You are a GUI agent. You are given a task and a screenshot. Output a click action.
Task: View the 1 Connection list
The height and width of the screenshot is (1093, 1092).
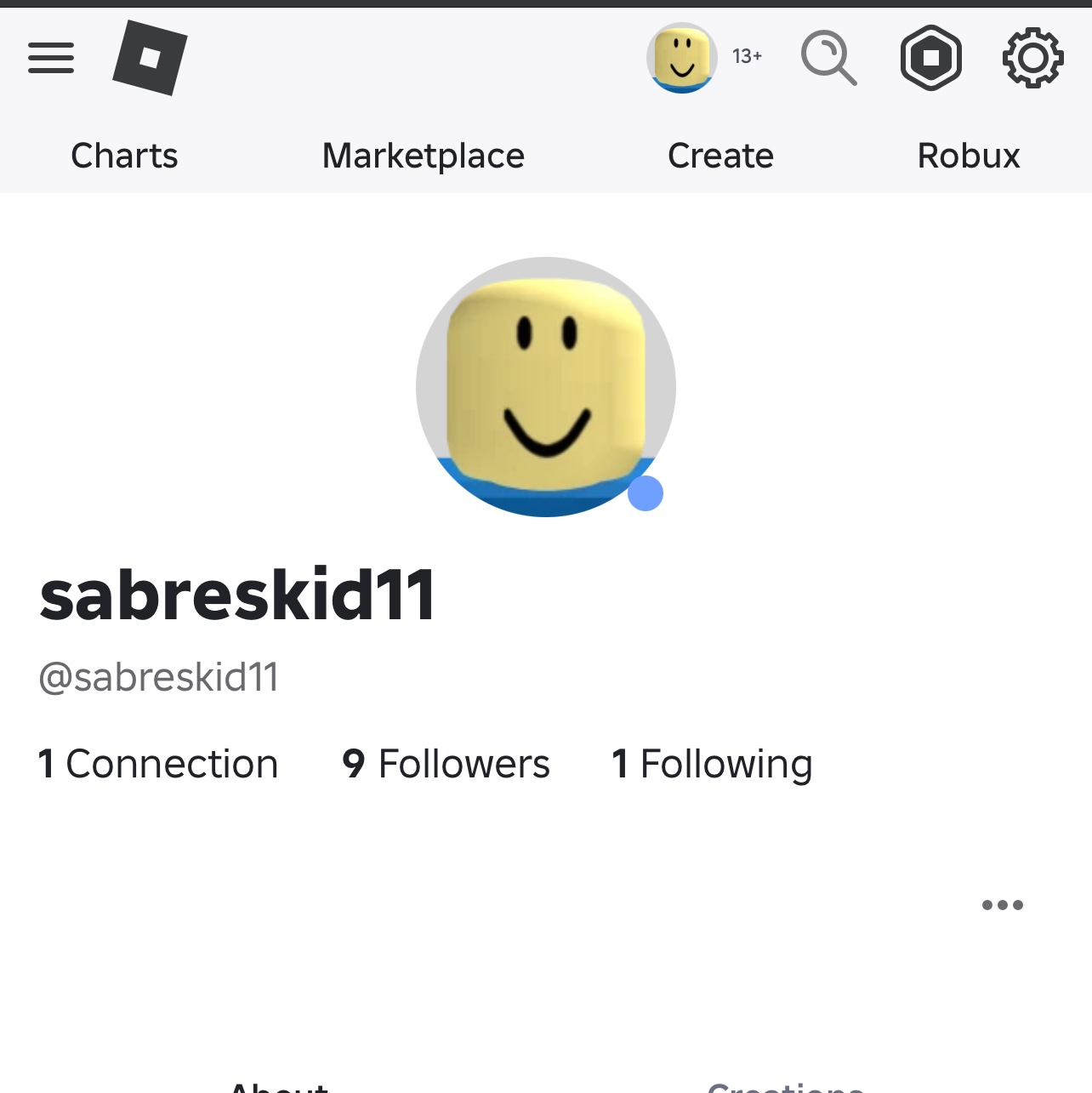pyautogui.click(x=158, y=764)
